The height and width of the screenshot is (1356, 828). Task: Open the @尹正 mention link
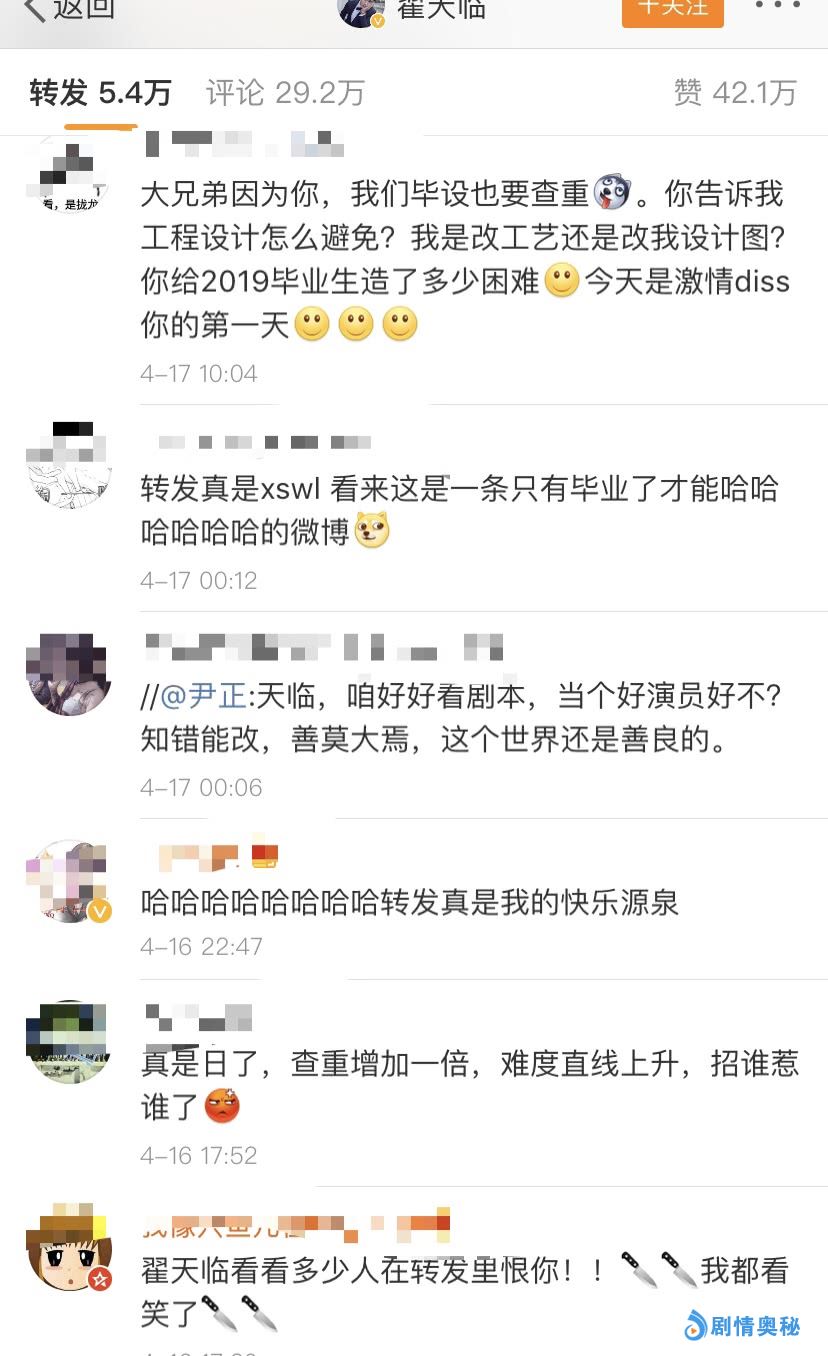click(203, 696)
